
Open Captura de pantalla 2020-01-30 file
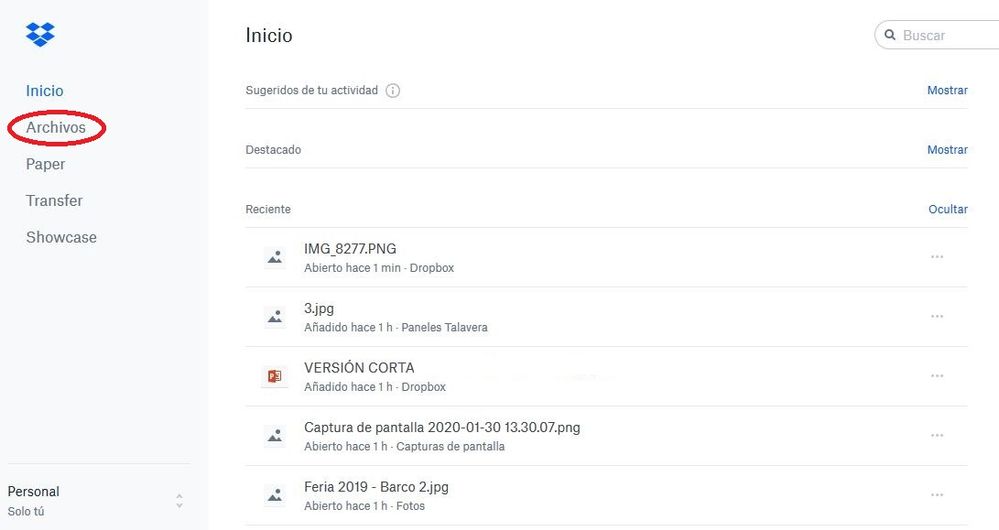point(441,428)
